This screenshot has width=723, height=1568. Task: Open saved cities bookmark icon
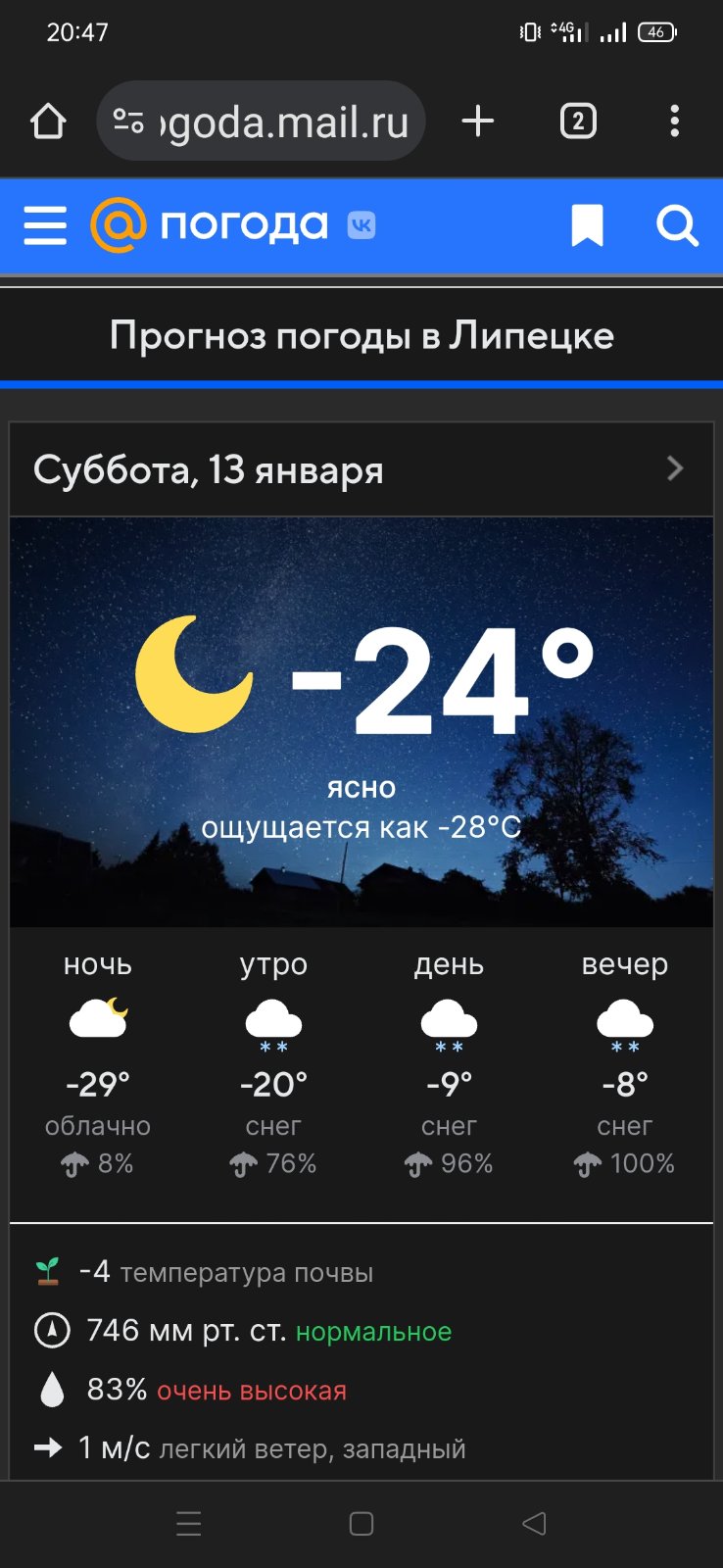coord(587,225)
